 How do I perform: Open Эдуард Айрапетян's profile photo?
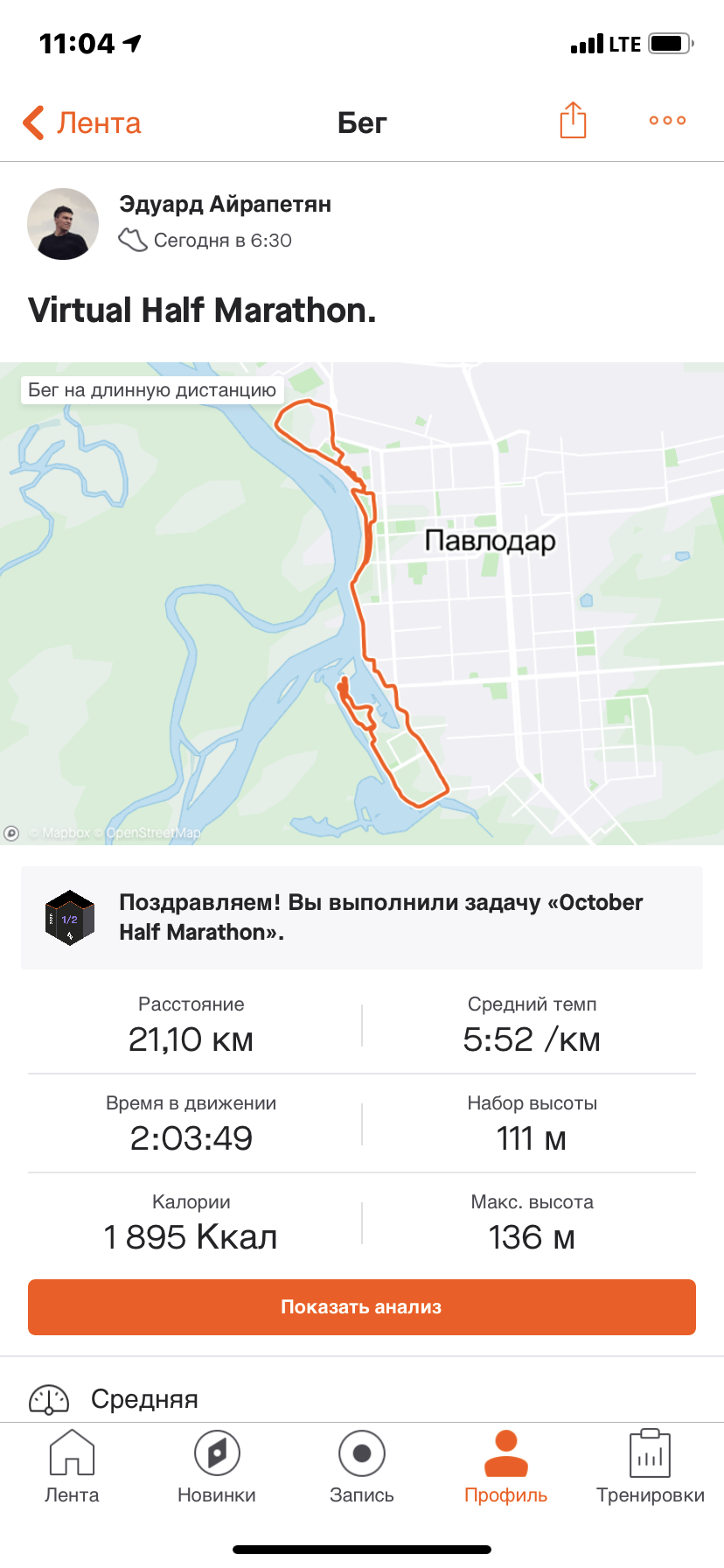click(63, 224)
